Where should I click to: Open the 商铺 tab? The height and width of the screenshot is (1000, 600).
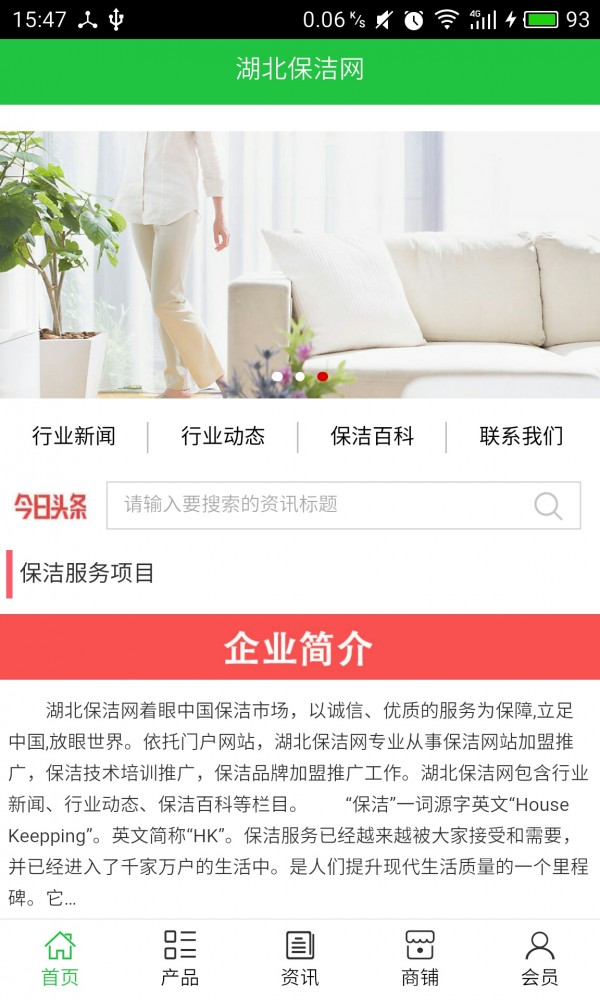click(x=420, y=958)
